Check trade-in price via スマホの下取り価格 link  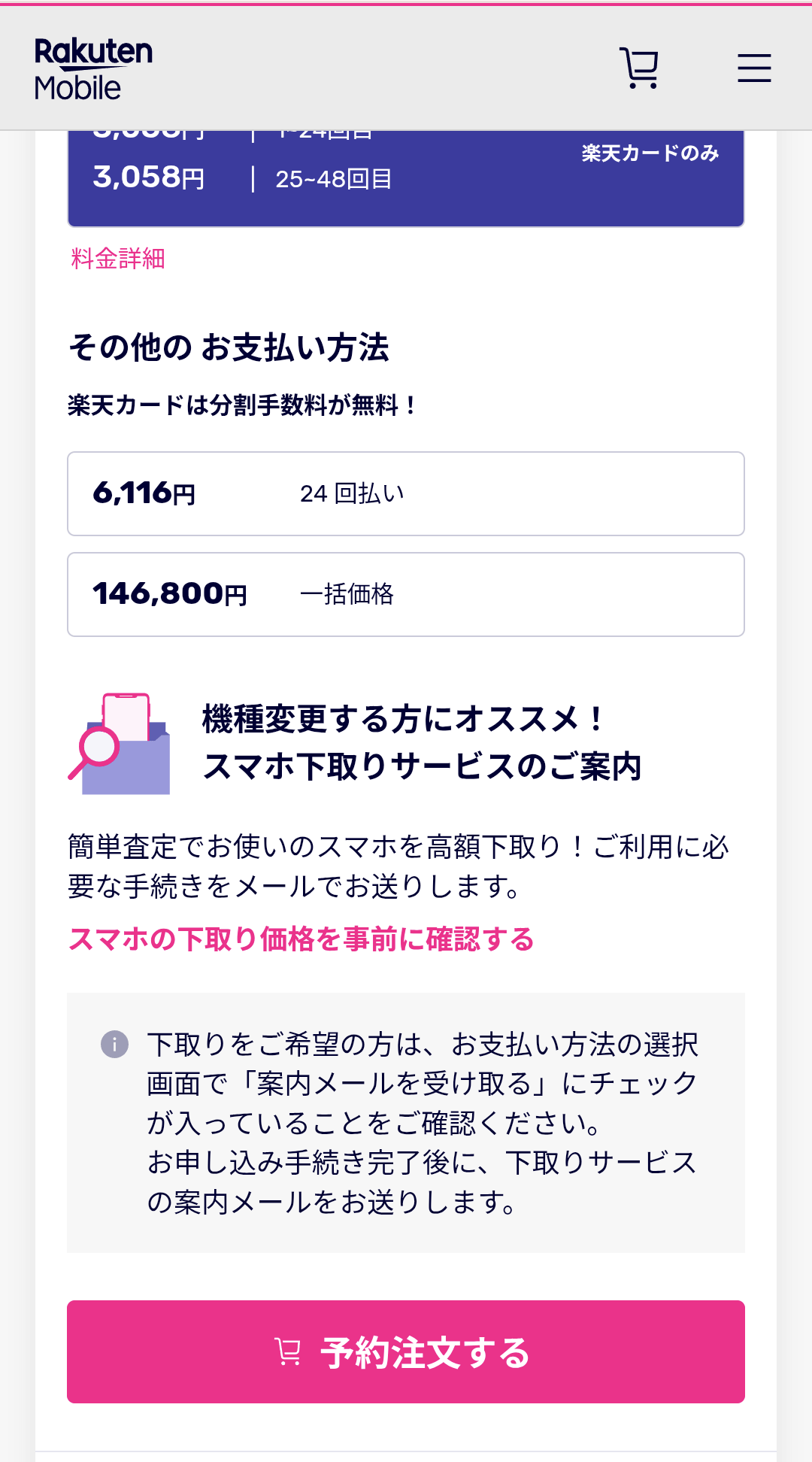tap(301, 939)
